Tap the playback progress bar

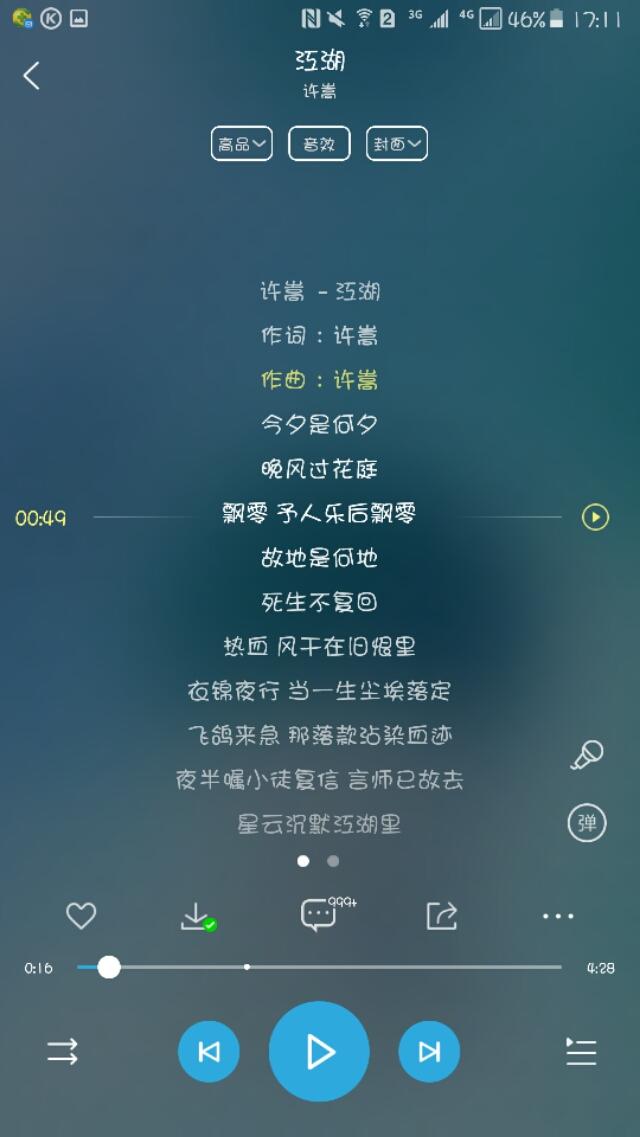319,967
